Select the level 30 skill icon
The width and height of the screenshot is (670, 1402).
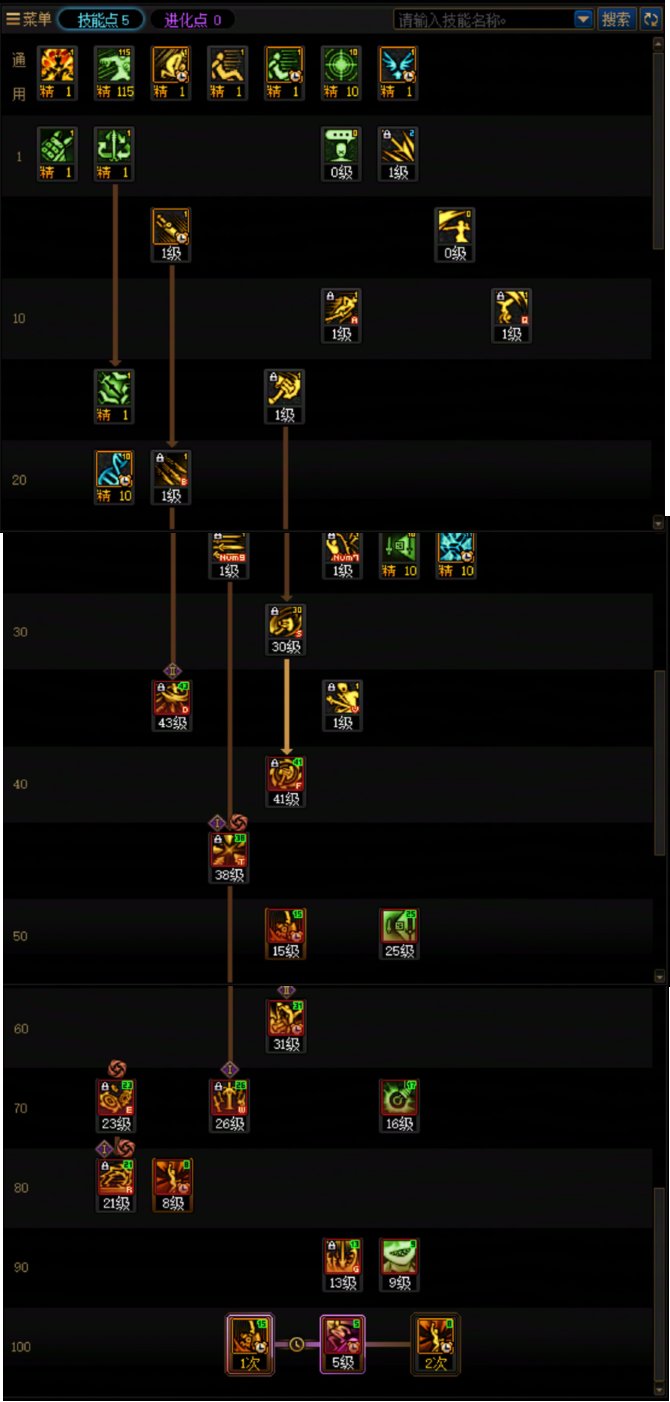click(285, 624)
